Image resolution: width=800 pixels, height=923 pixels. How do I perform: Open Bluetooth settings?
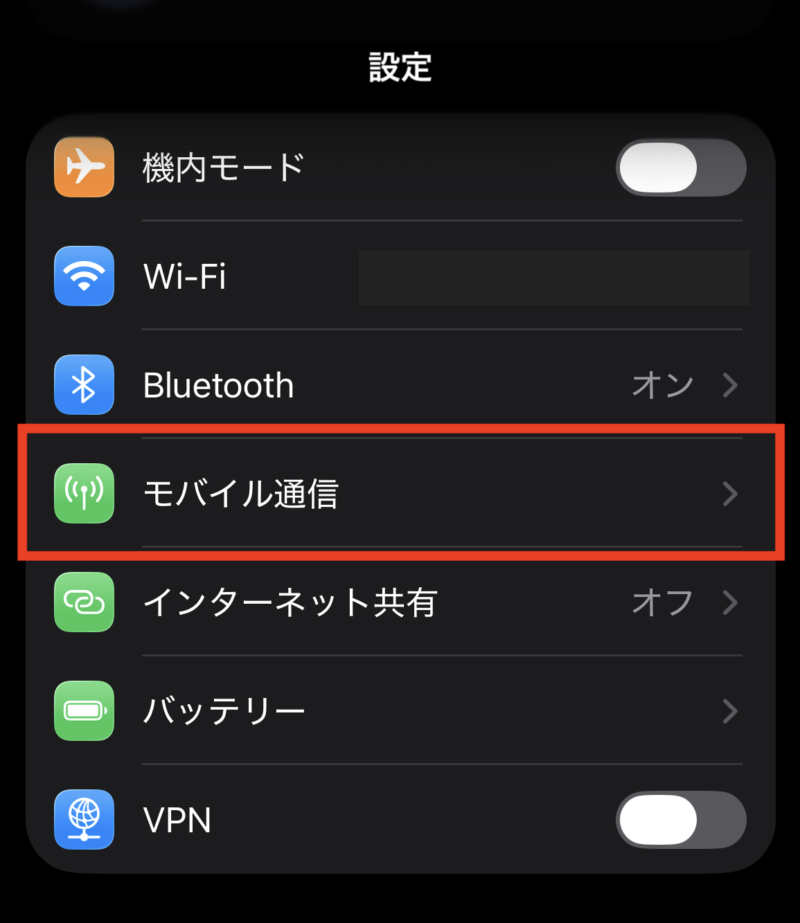(x=400, y=386)
